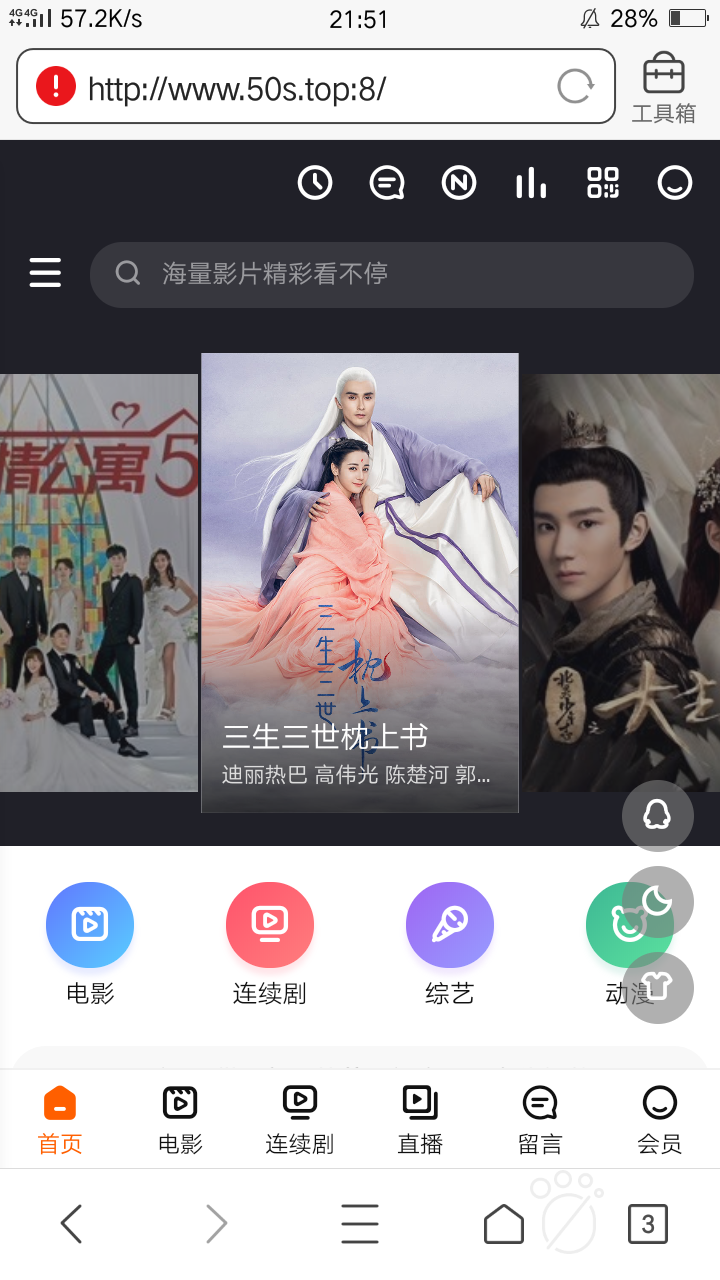Open the history clock icon
This screenshot has height=1280, width=720.
[315, 183]
